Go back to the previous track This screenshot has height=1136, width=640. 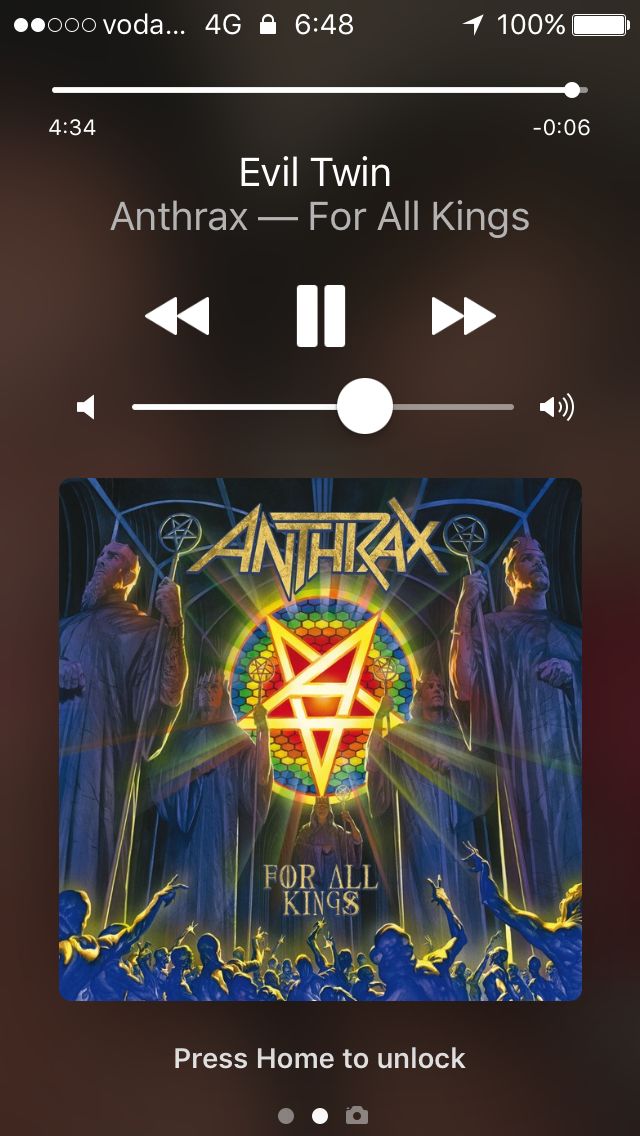(x=177, y=316)
